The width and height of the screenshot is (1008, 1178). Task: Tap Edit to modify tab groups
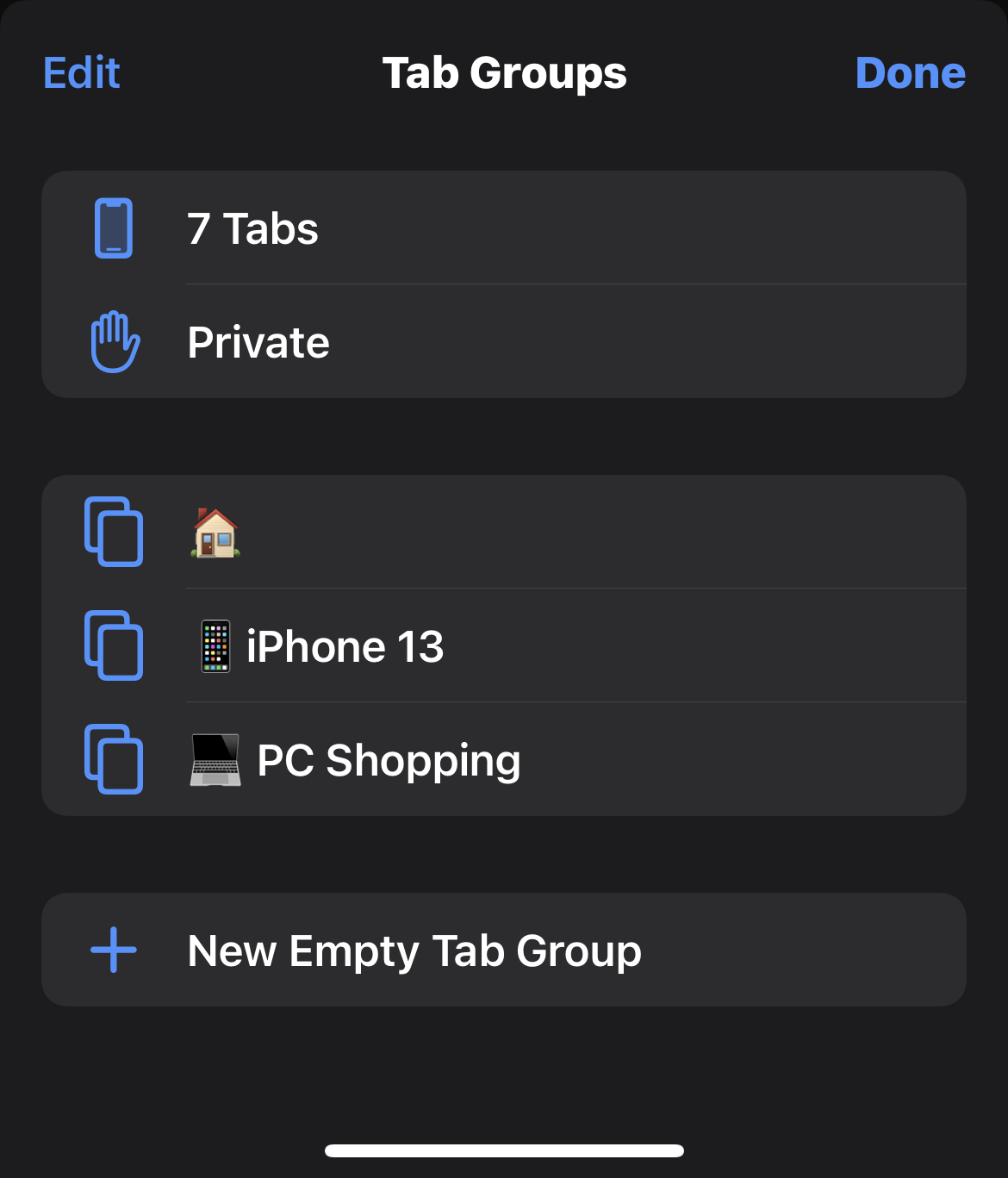point(82,73)
